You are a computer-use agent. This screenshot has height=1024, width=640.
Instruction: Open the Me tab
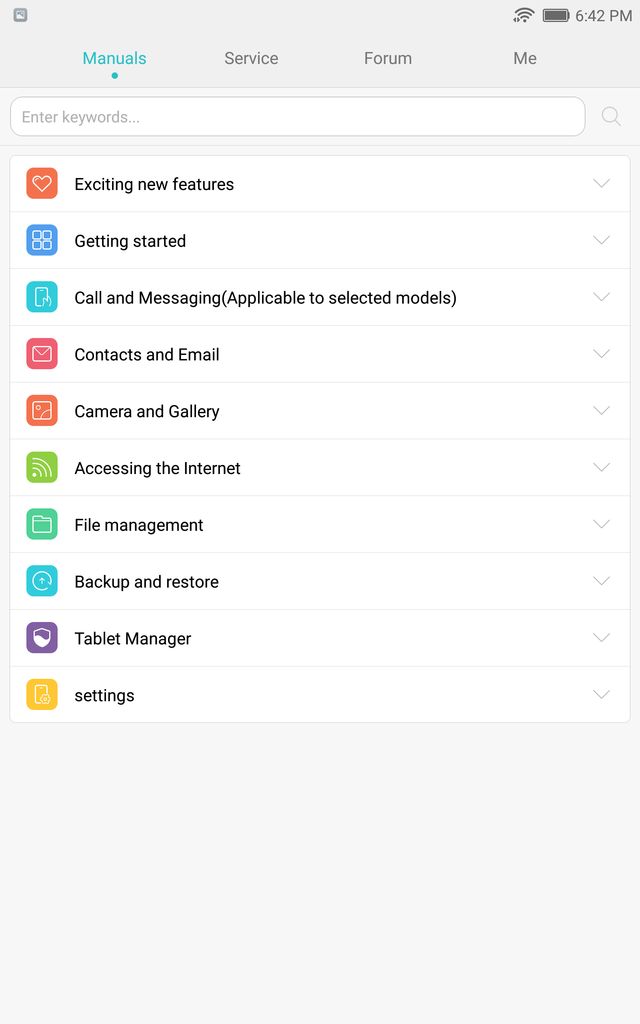(x=525, y=58)
